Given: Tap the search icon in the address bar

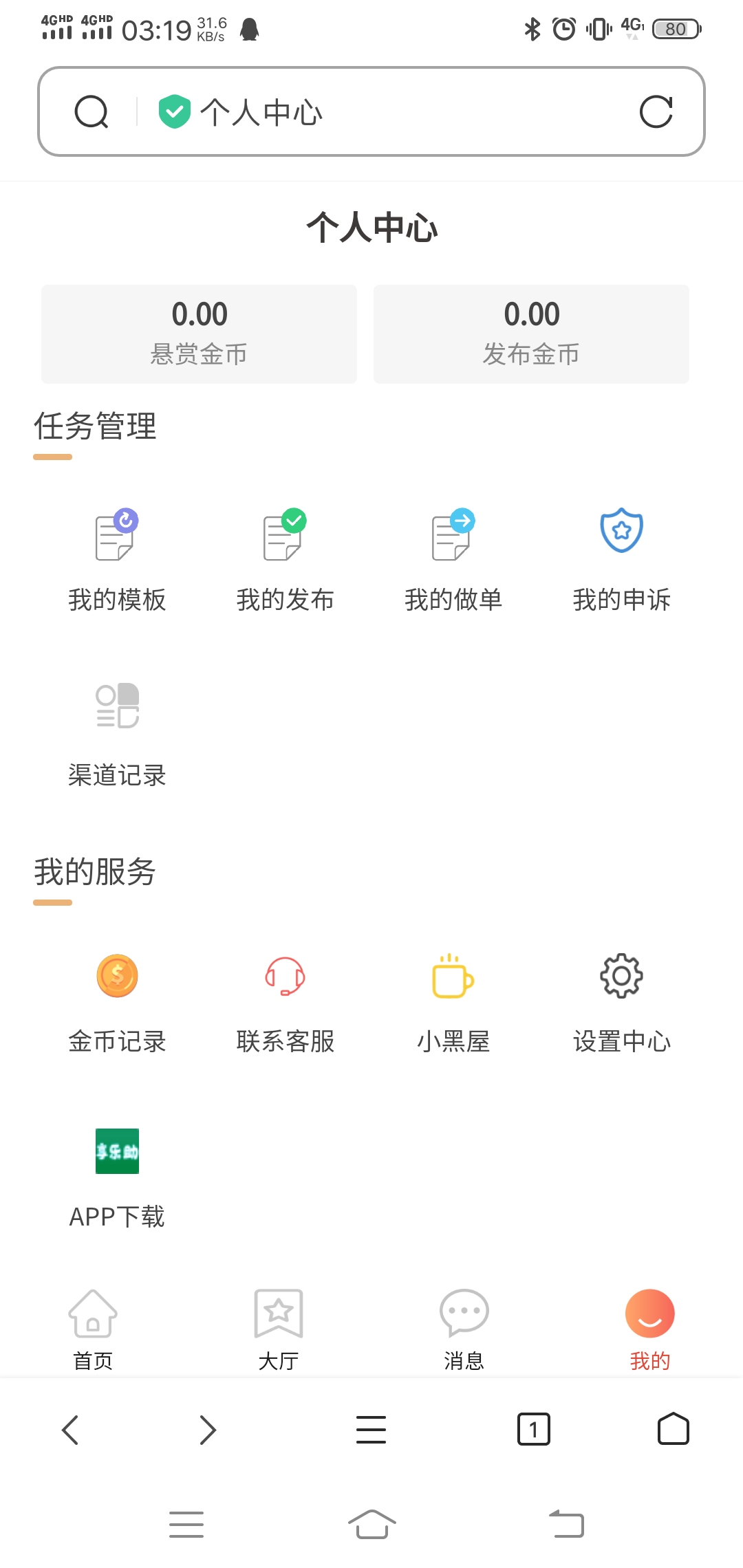Looking at the screenshot, I should [x=91, y=111].
